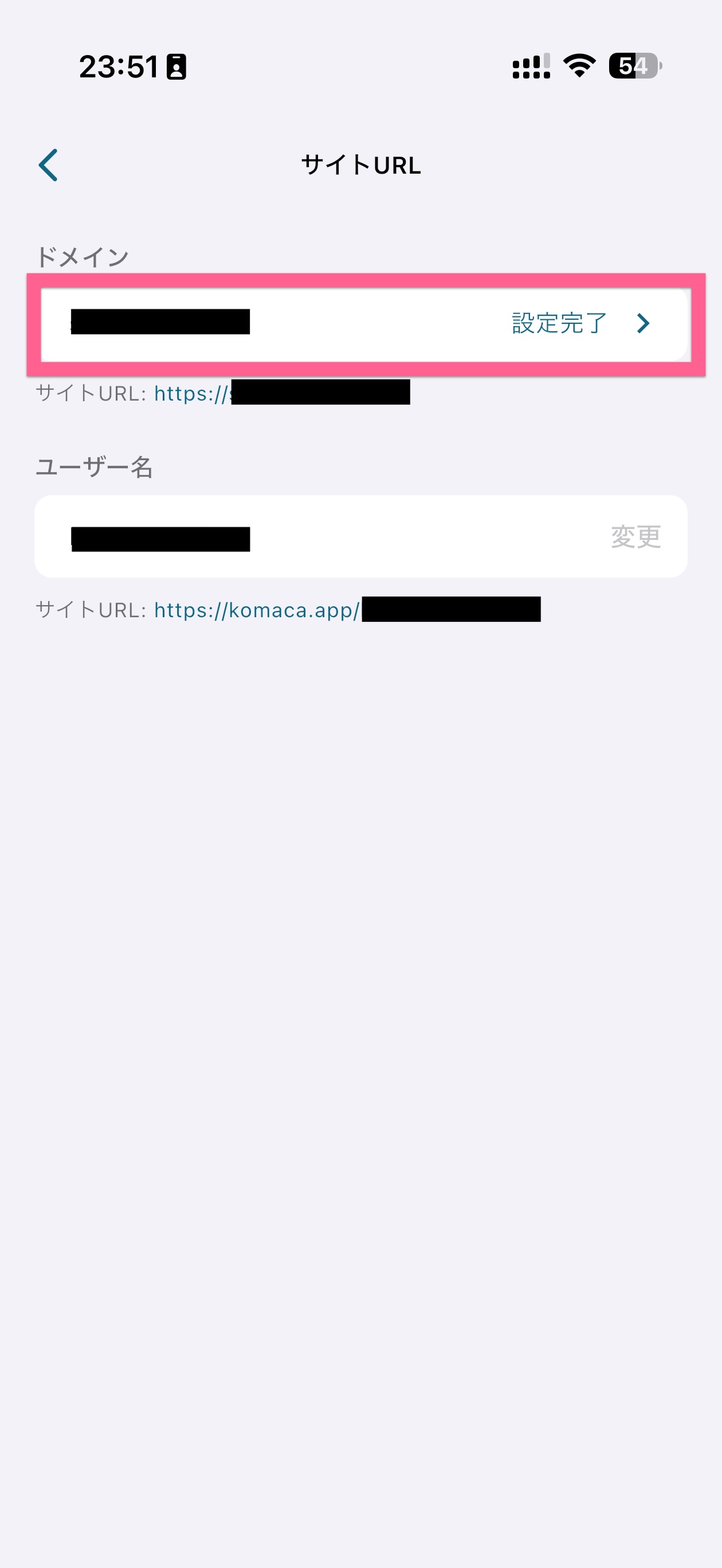Go back from サイトURL screen
The width and height of the screenshot is (722, 1568).
coord(48,165)
